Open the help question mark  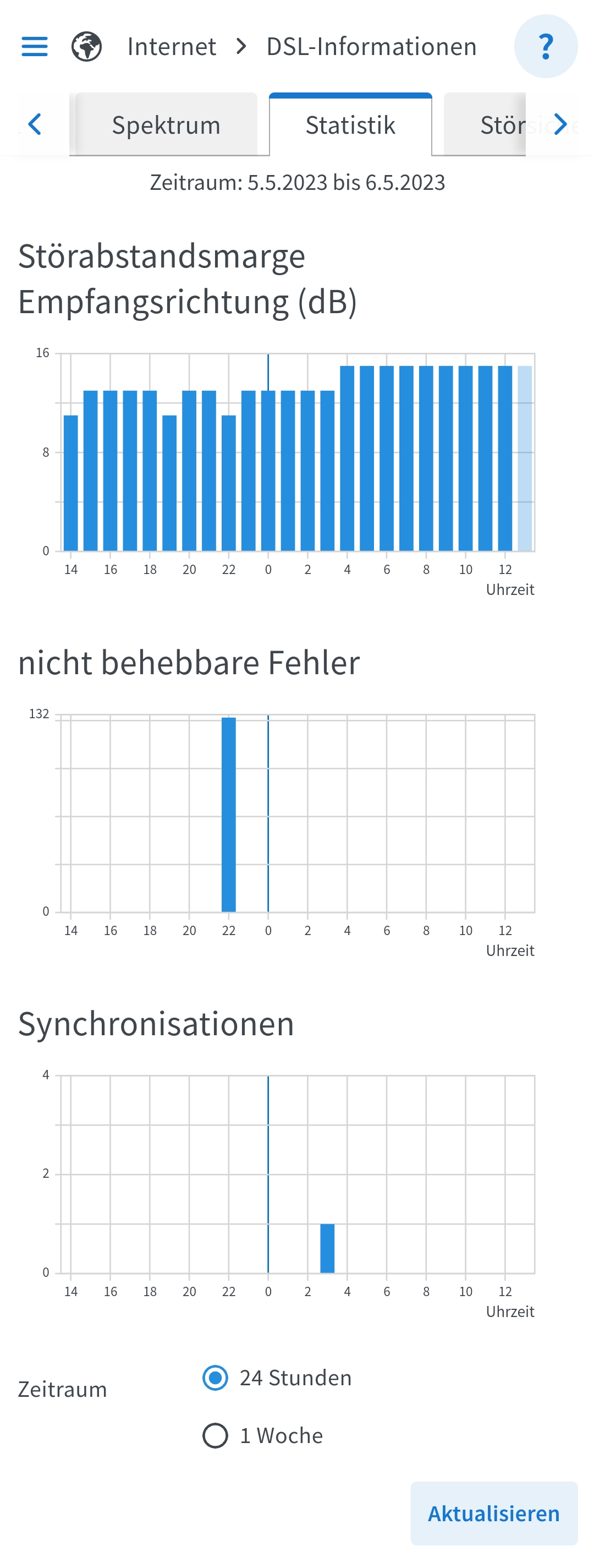click(546, 46)
